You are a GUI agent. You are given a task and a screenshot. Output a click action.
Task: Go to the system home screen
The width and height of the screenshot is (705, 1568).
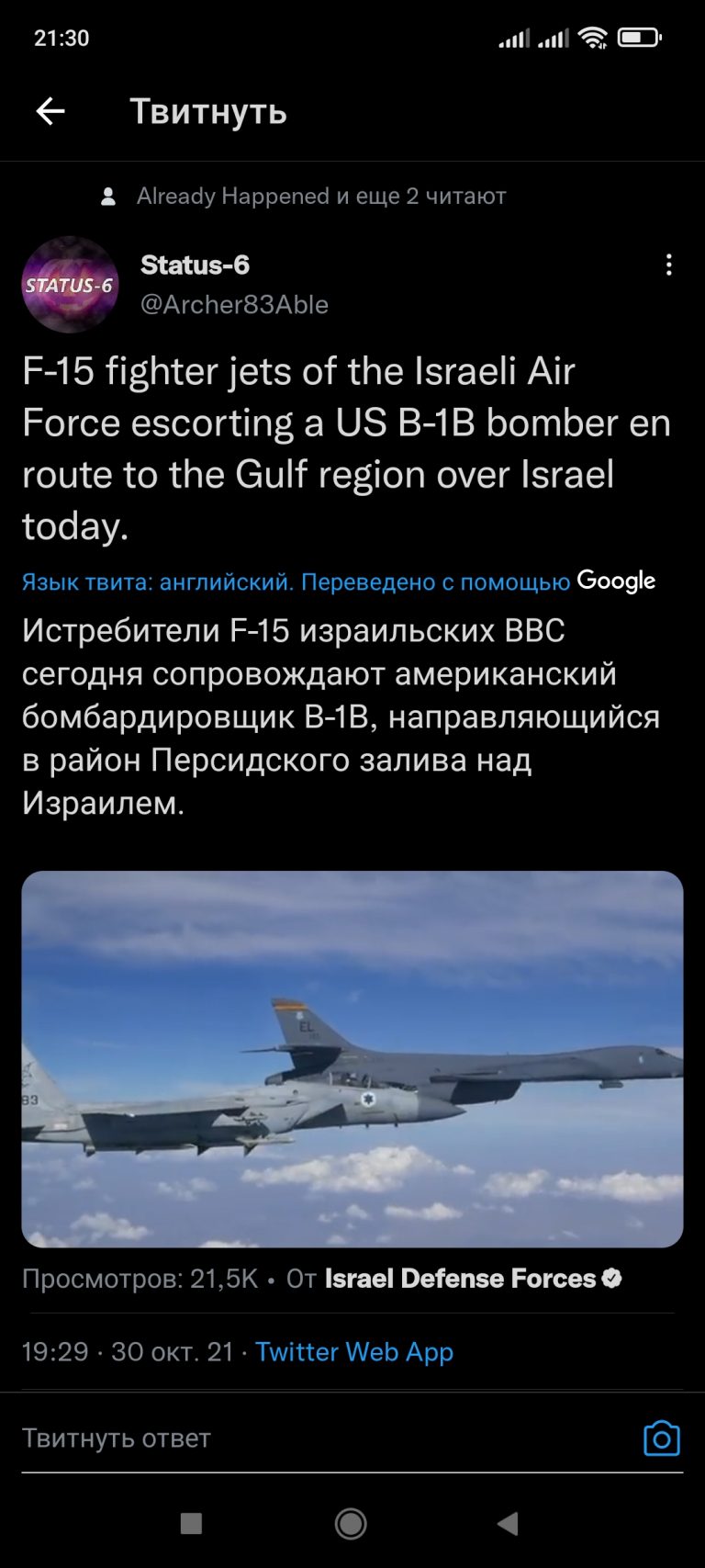(x=351, y=1523)
